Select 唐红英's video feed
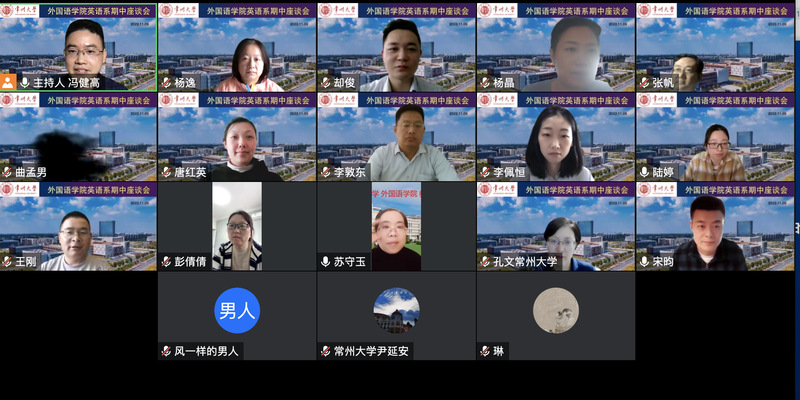 coord(237,137)
